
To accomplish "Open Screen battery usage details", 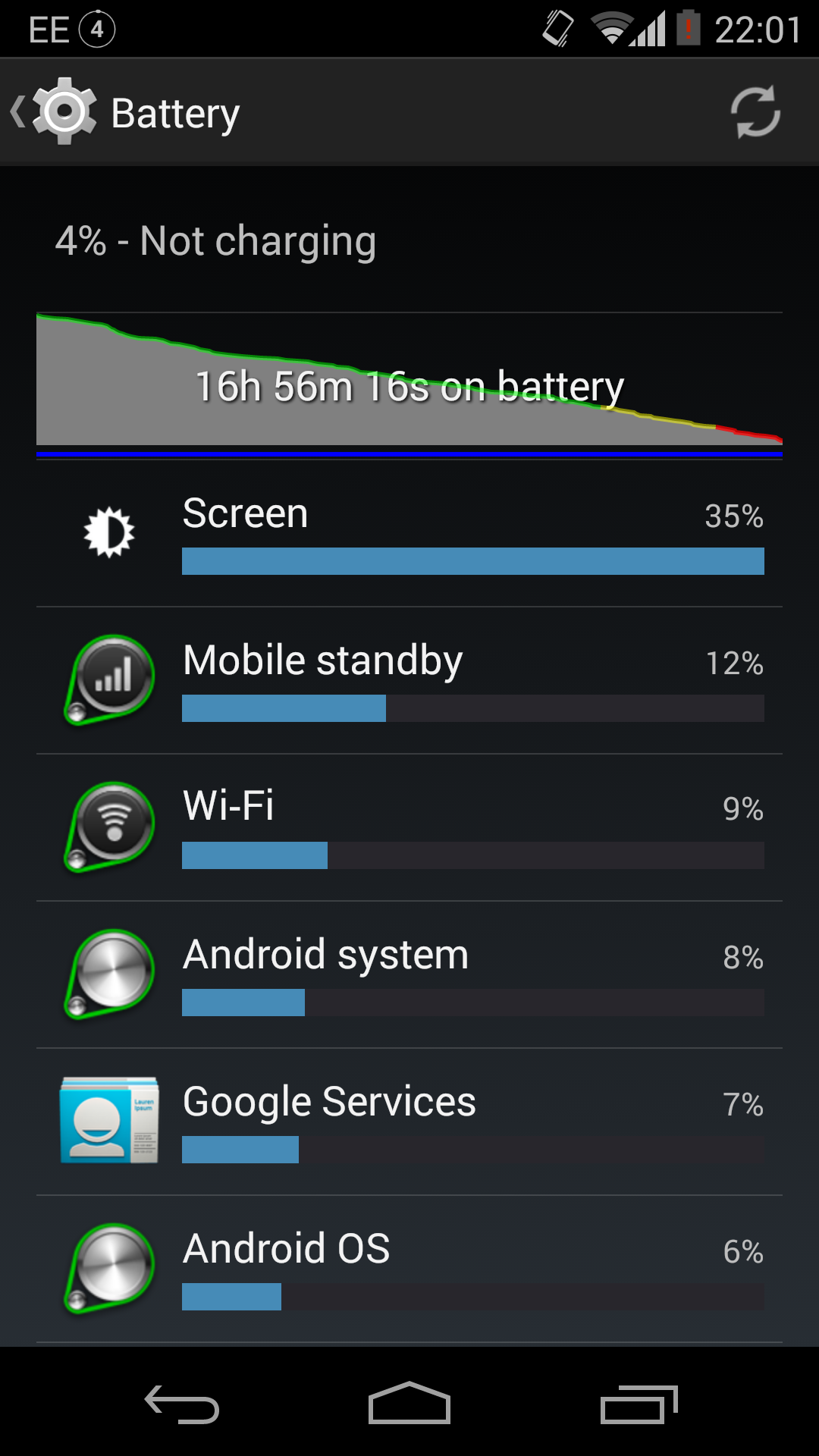I will point(409,533).
